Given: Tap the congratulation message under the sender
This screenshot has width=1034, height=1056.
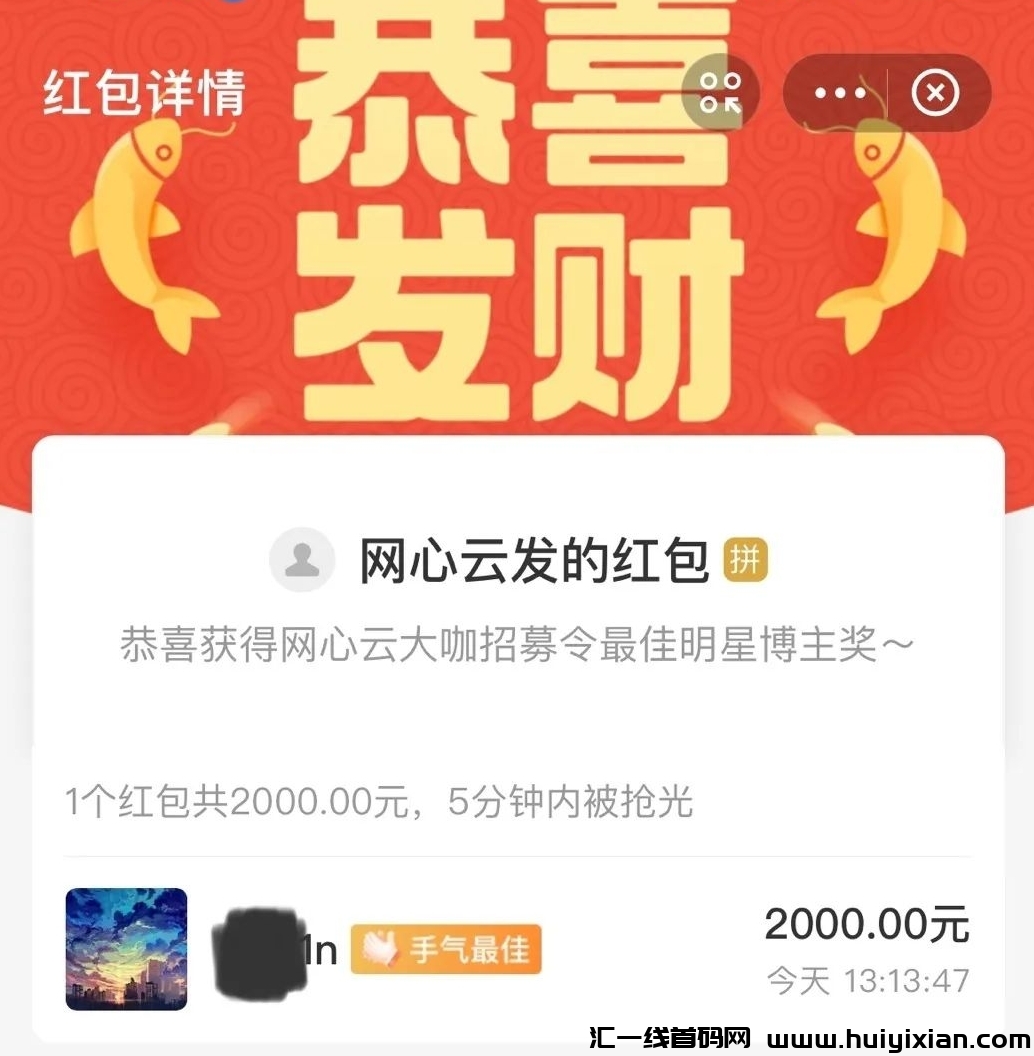Looking at the screenshot, I should 517,645.
